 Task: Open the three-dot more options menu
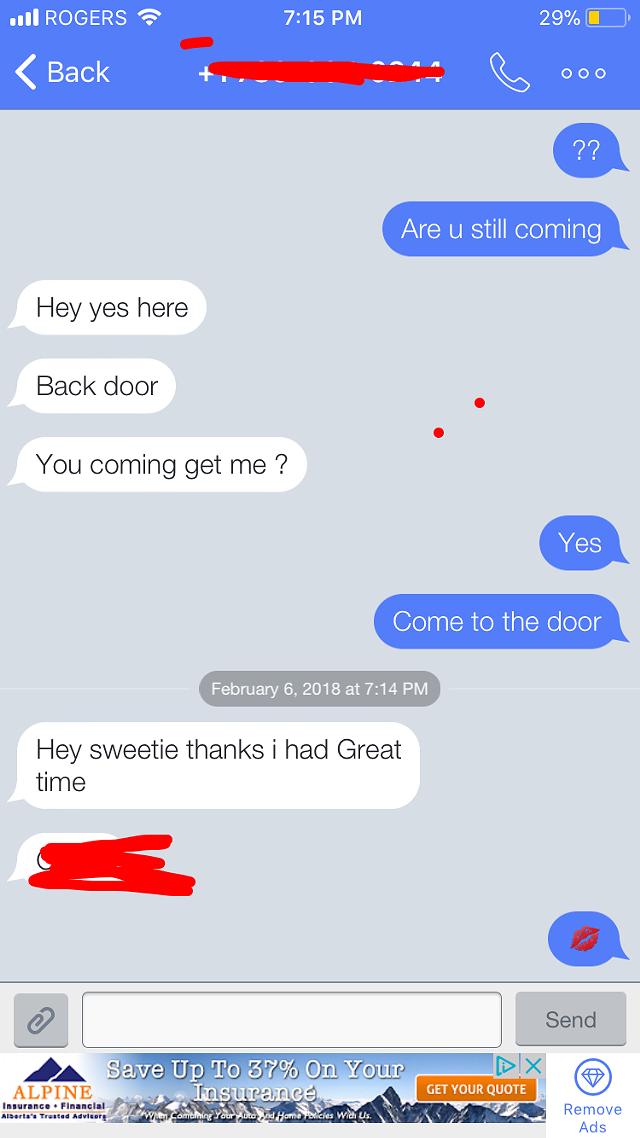coord(583,73)
